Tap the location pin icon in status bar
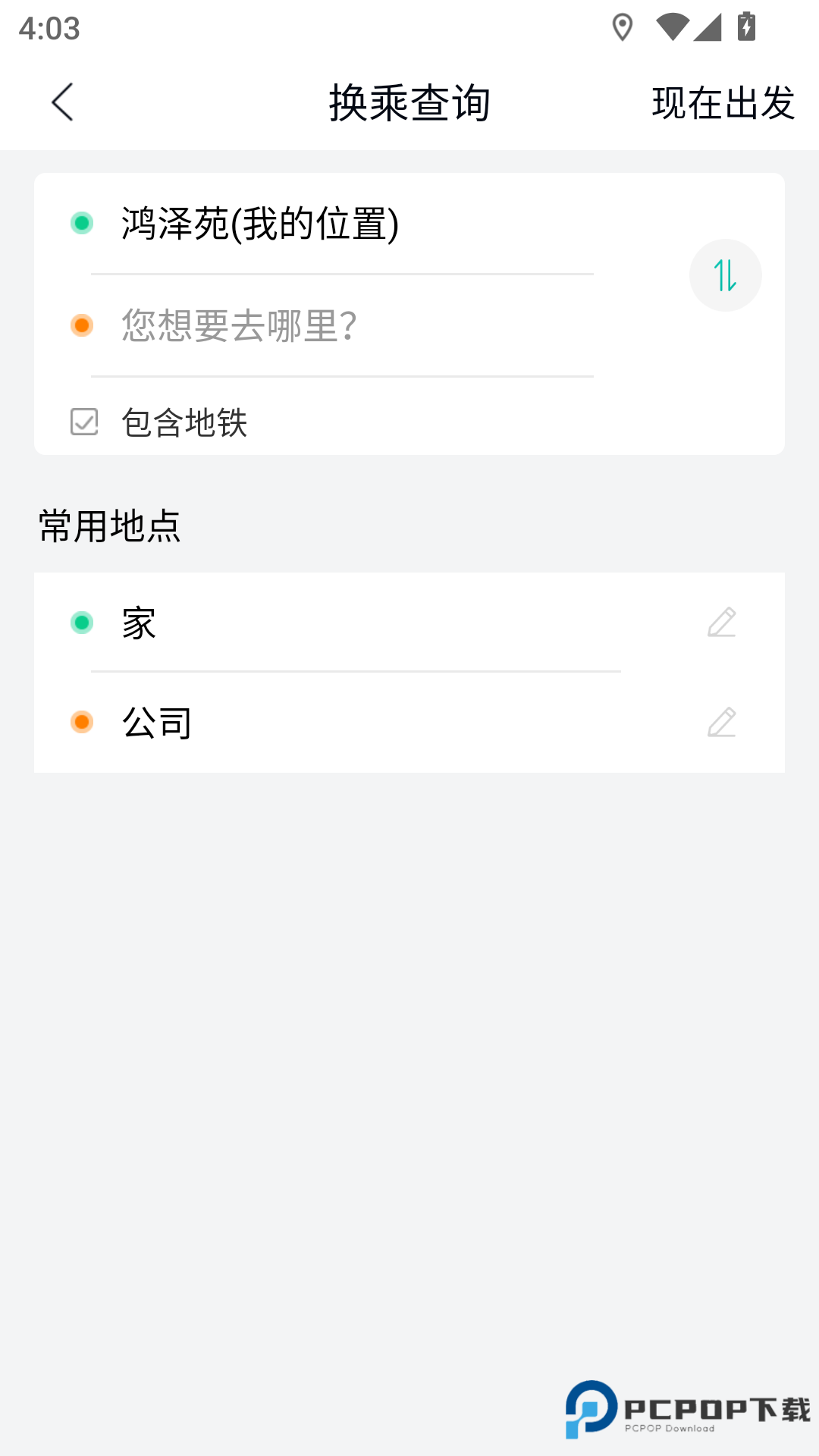819x1456 pixels. (x=622, y=25)
